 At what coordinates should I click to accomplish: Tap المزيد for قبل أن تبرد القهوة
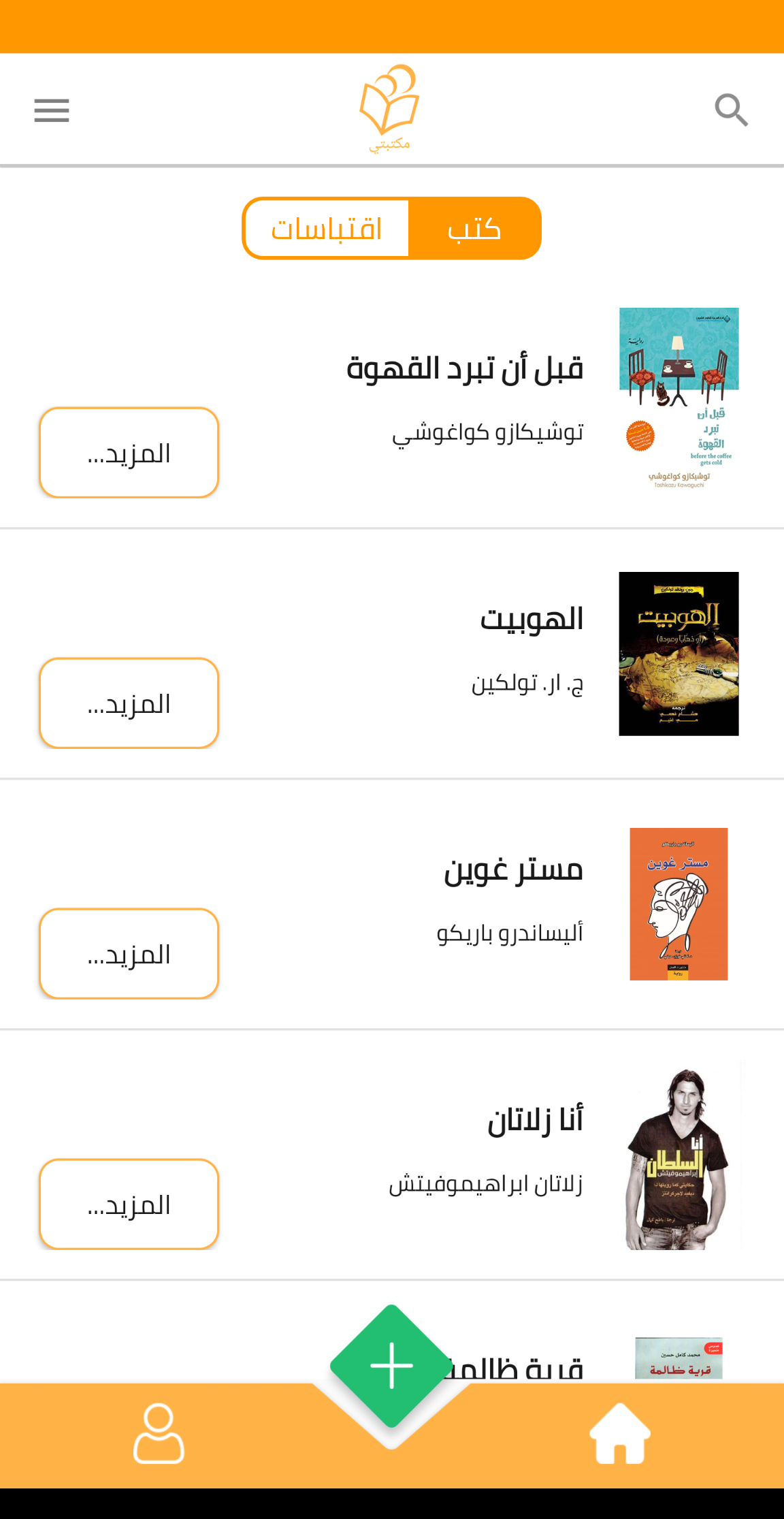[x=129, y=453]
